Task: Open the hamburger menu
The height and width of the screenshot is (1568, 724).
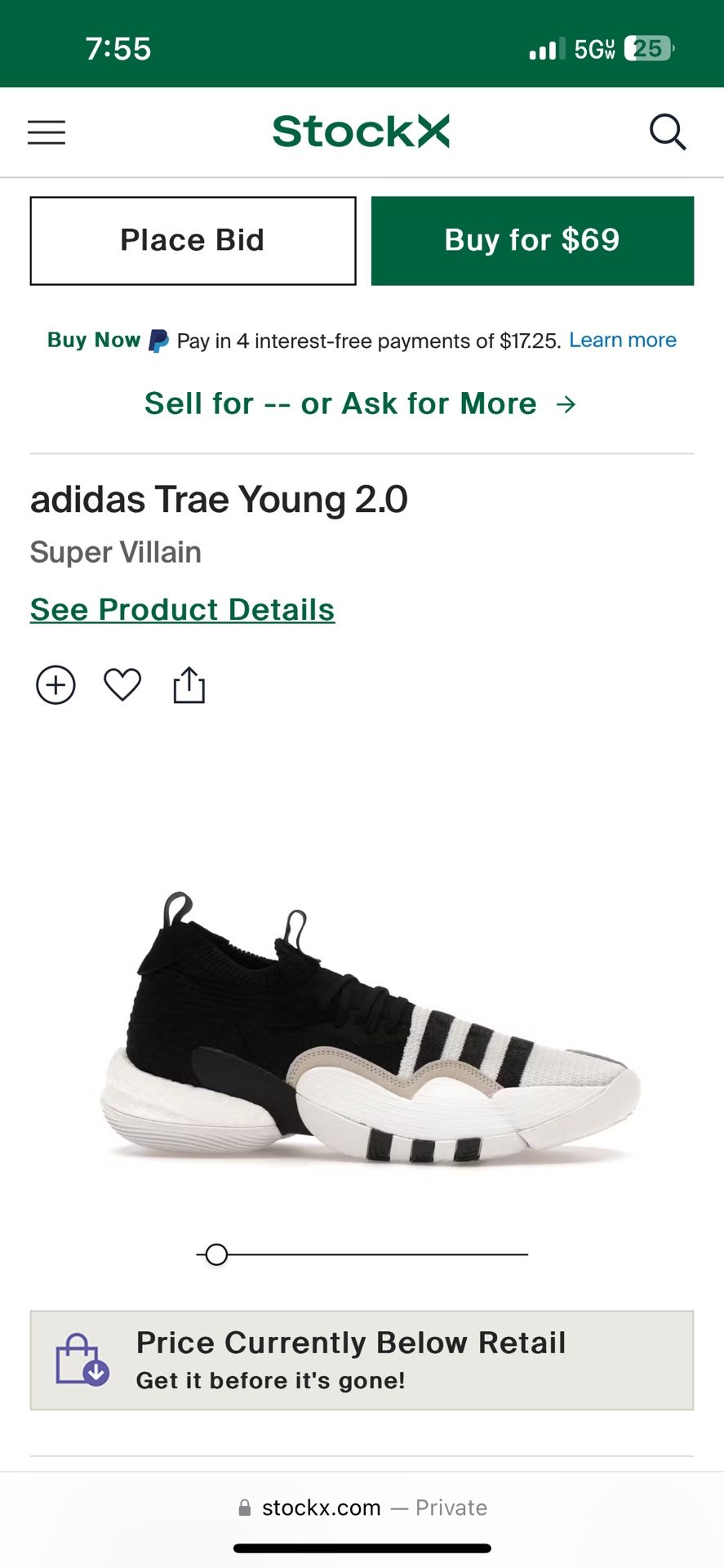Action: coord(47,132)
